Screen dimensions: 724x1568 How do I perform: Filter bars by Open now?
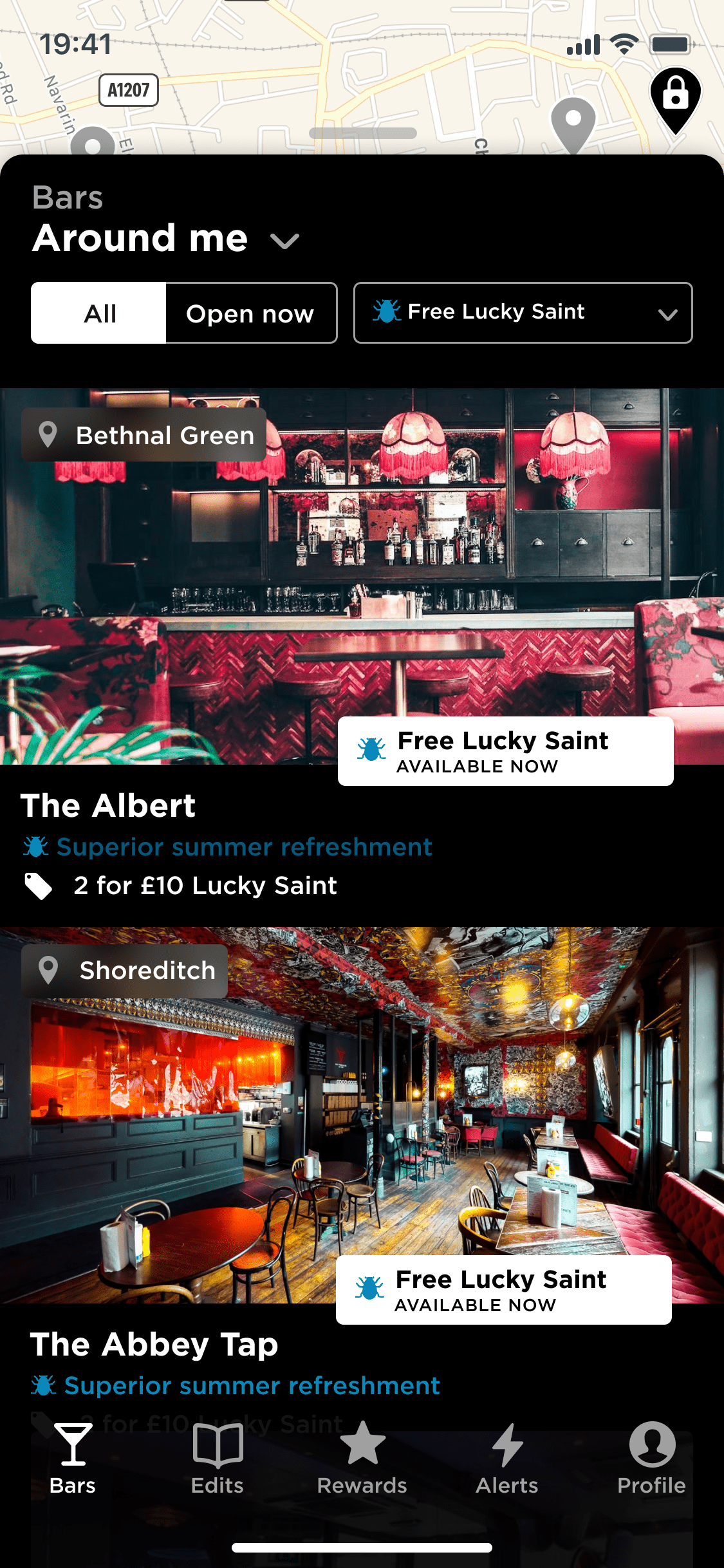point(250,313)
